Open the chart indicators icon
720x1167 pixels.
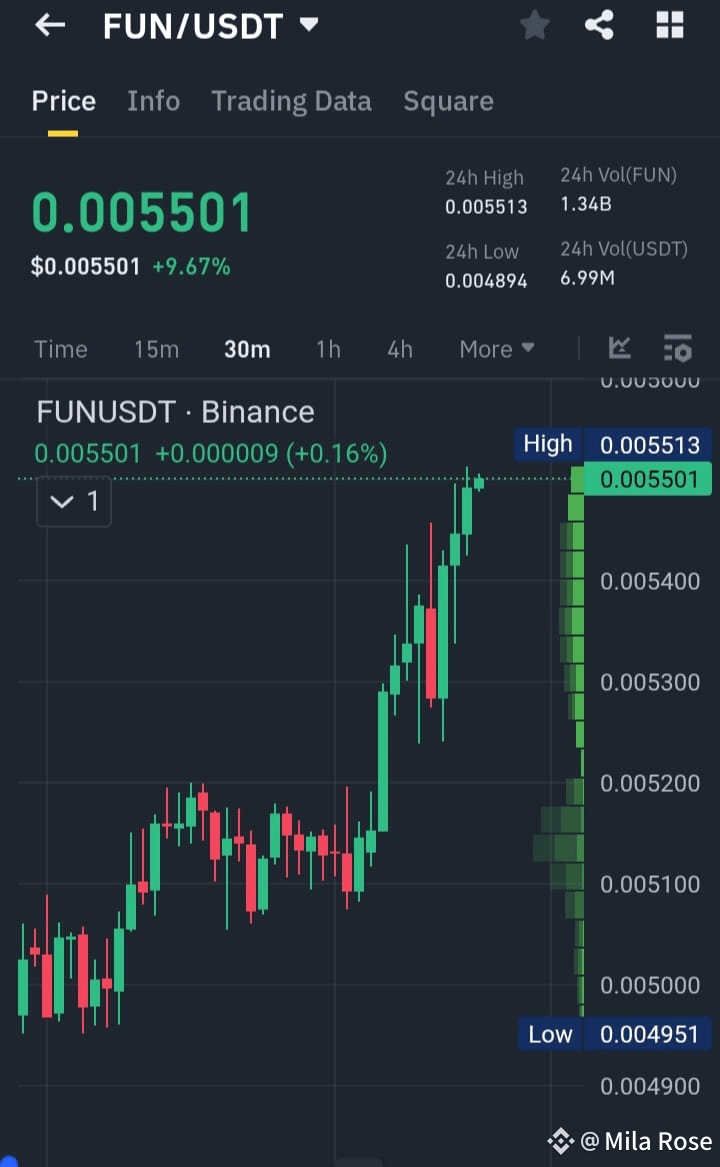pos(619,348)
